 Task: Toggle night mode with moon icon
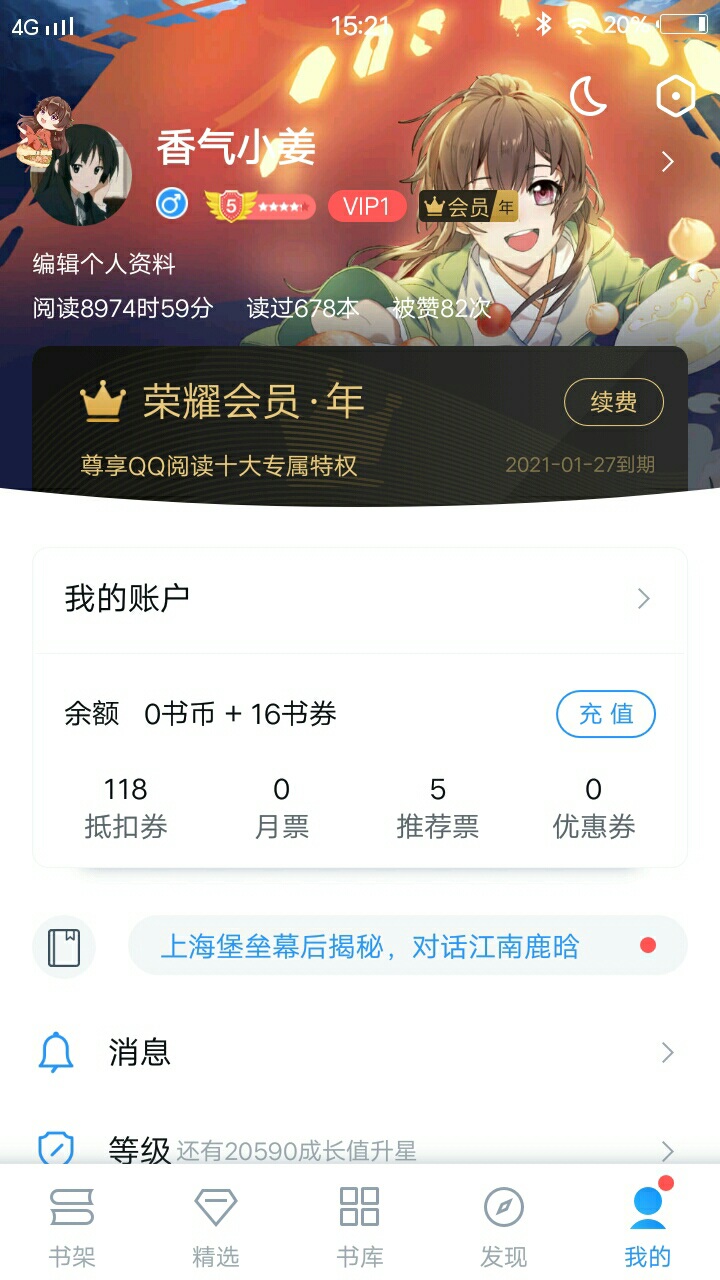click(x=588, y=97)
